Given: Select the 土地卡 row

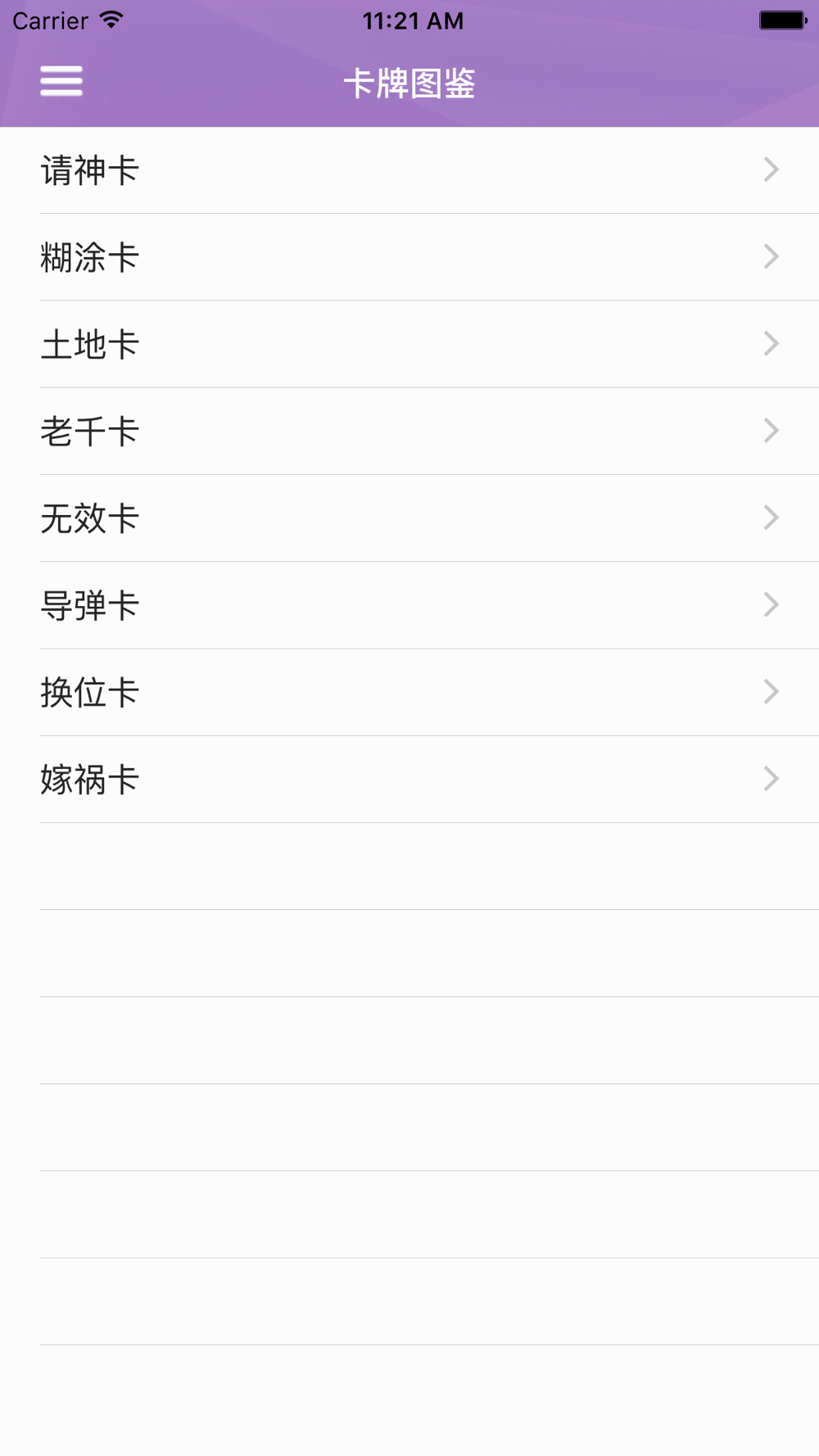Looking at the screenshot, I should 409,344.
